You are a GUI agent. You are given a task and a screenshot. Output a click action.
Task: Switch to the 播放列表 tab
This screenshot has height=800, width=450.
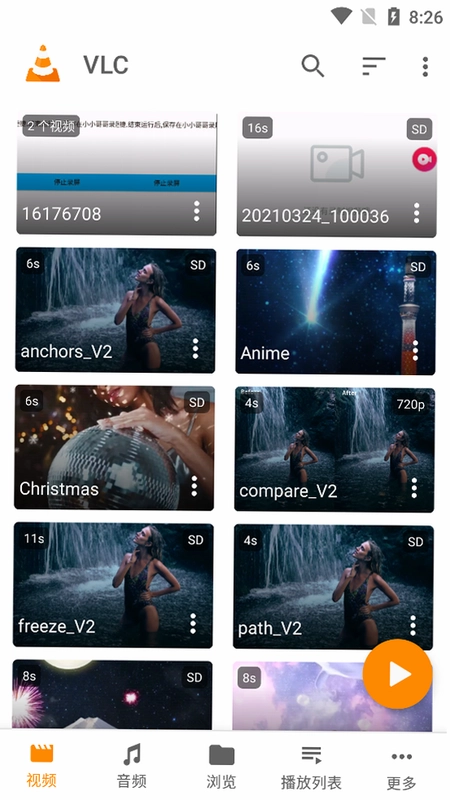pyautogui.click(x=311, y=766)
